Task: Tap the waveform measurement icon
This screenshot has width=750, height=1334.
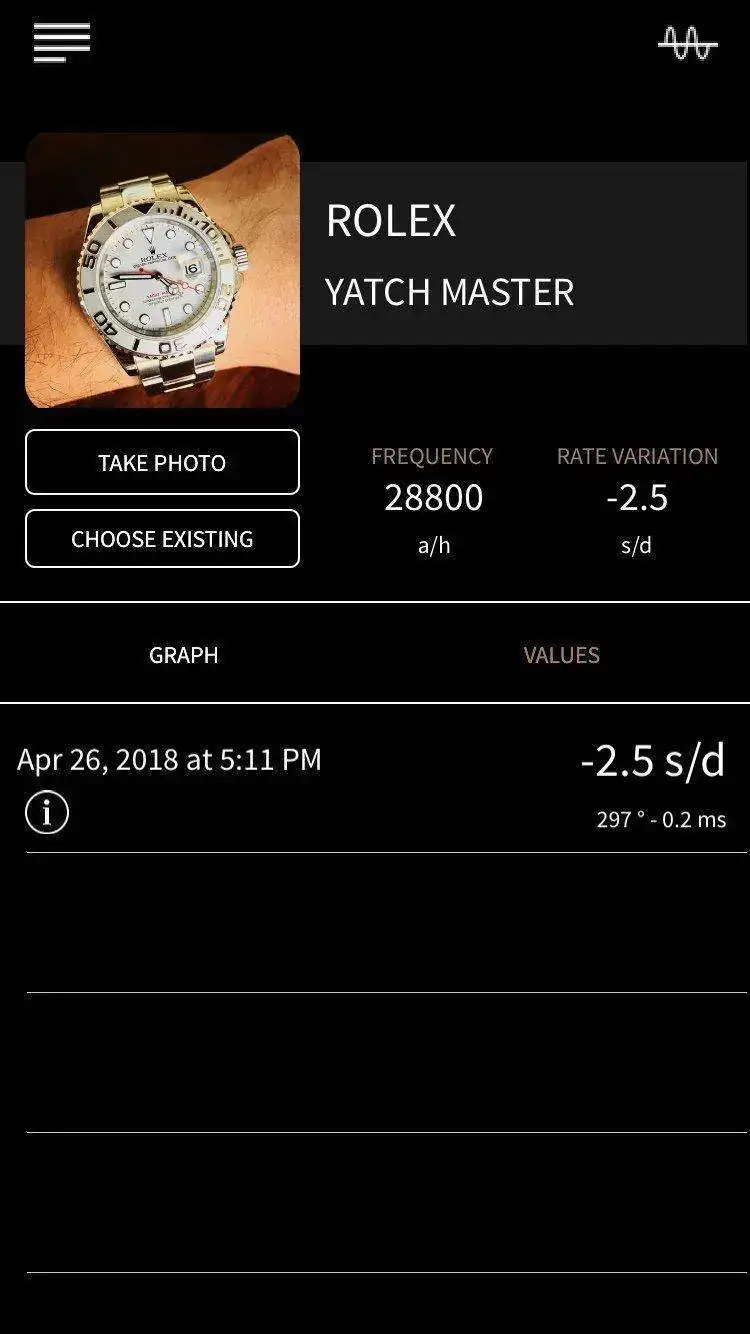Action: [x=687, y=43]
